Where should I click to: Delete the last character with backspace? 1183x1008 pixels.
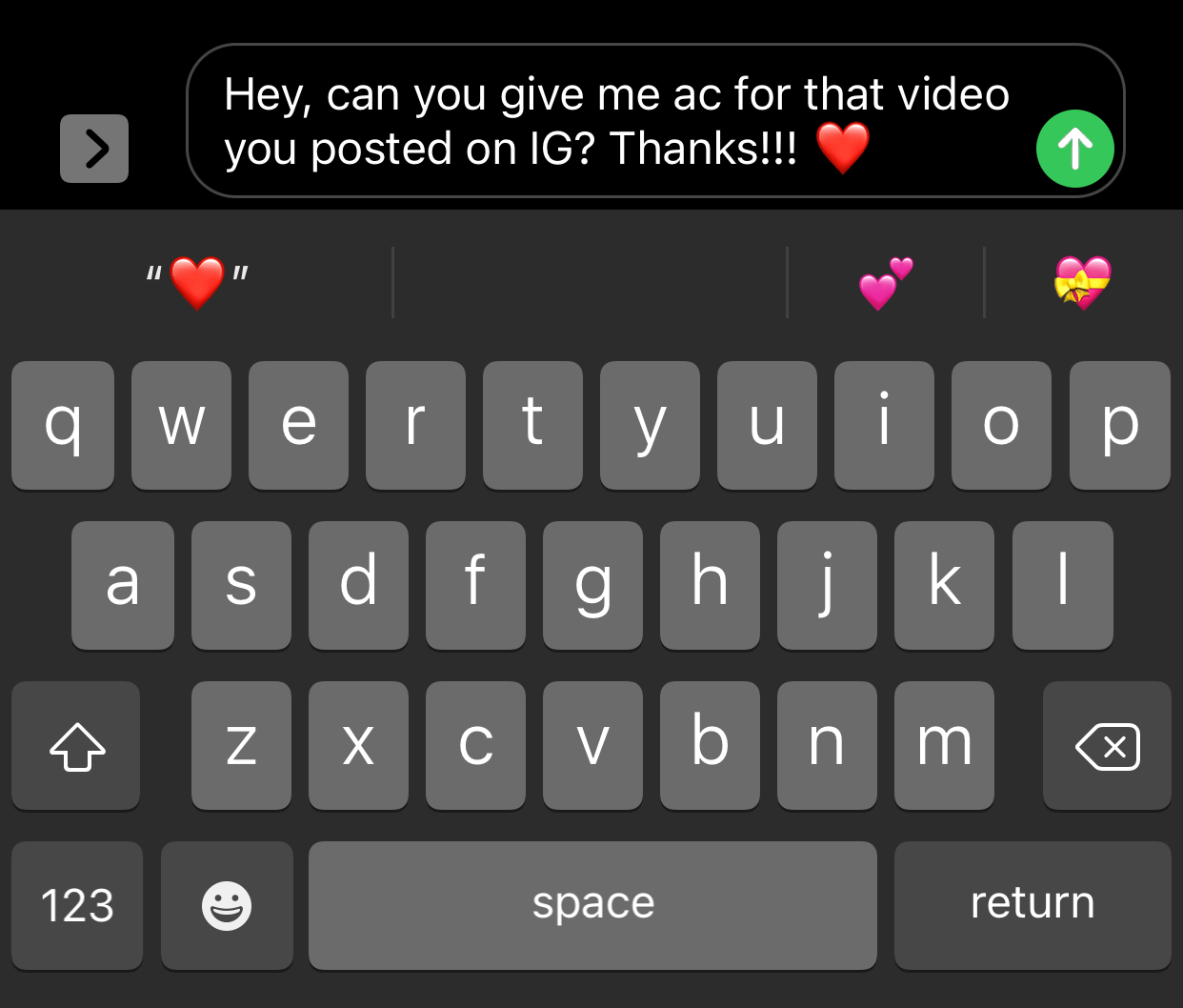1107,746
